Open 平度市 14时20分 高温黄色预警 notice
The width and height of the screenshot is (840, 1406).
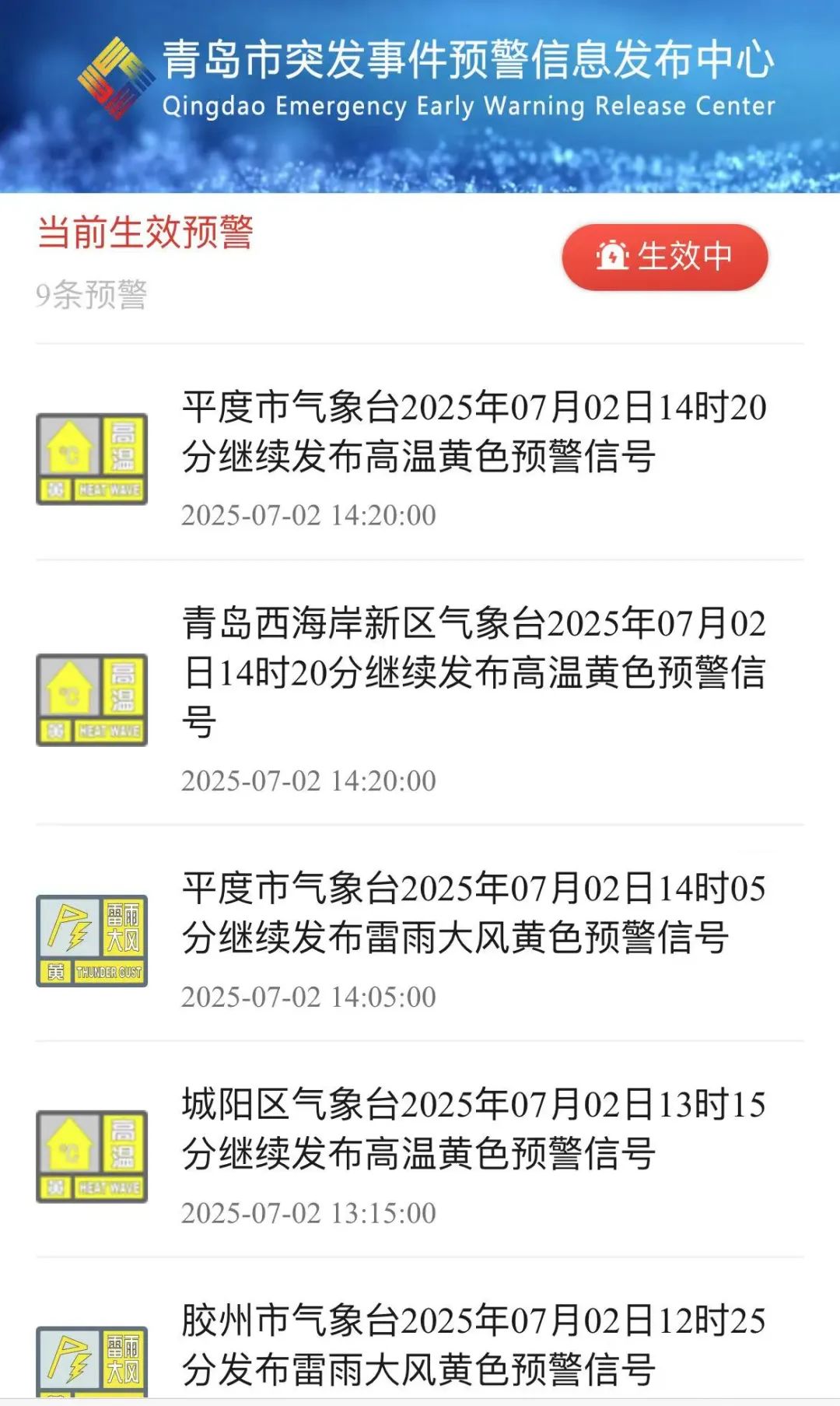click(473, 432)
